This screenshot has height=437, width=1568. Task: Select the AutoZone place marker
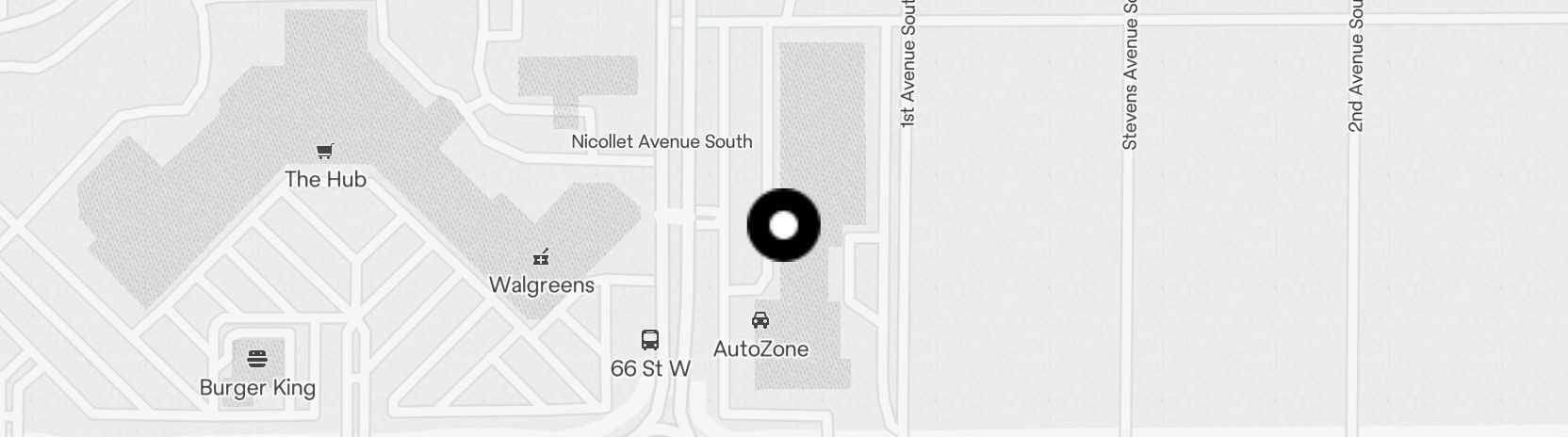[760, 320]
